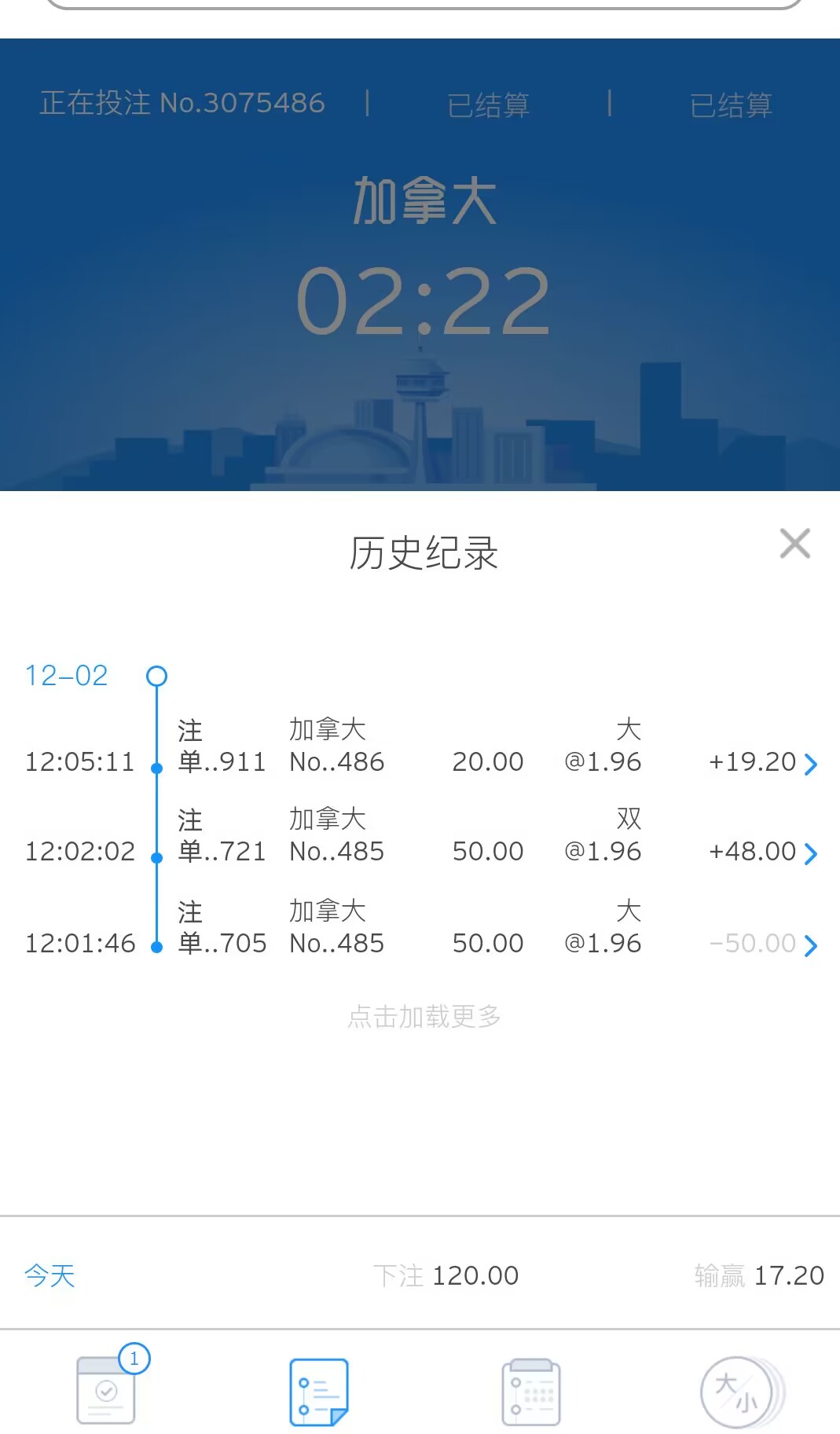Open the pending bets icon with badge 1
The image size is (840, 1434).
click(107, 1389)
